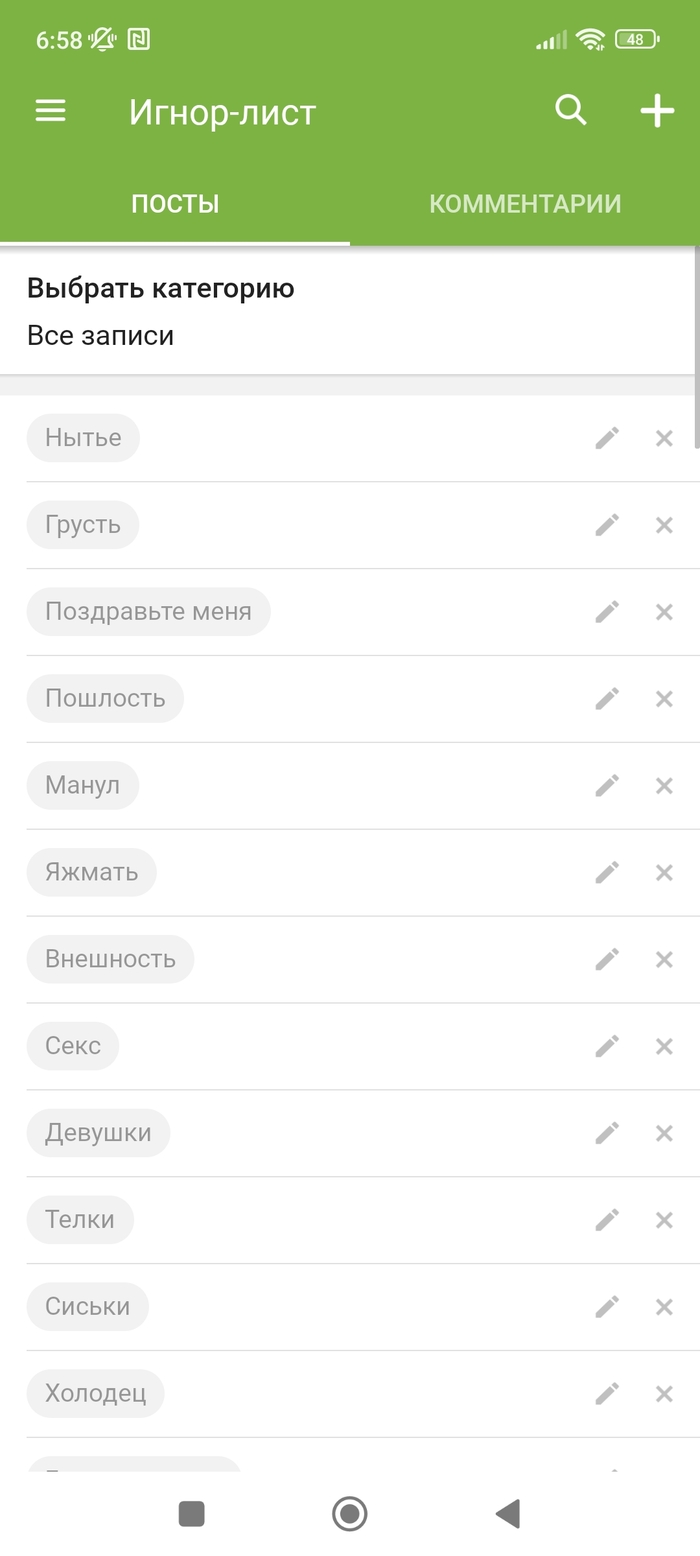Return to the phone home screen
Screen dimensions: 700x1556
pos(350,1514)
